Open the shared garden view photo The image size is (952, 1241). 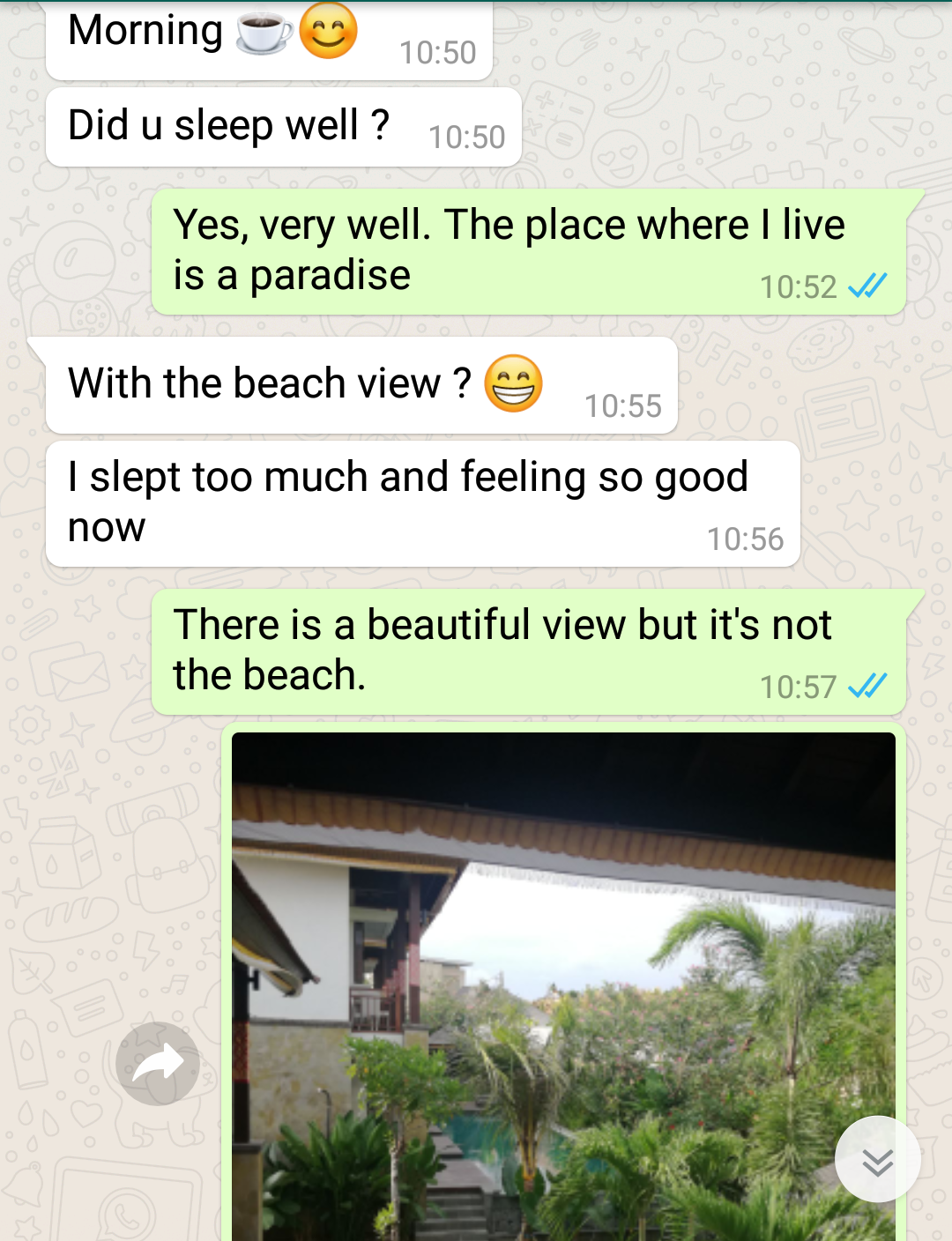click(x=564, y=987)
